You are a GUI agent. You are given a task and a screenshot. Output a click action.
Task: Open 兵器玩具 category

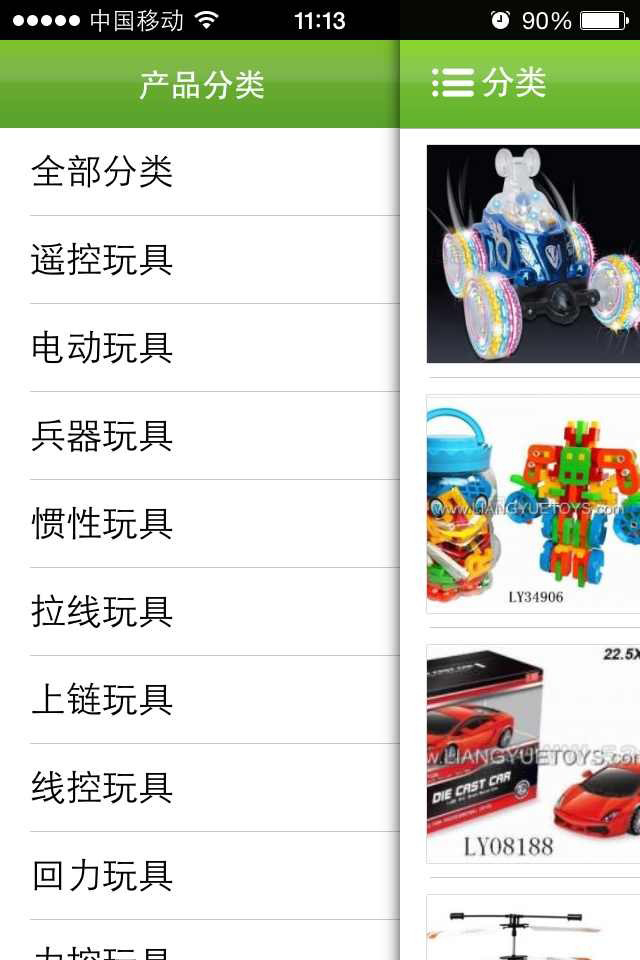[102, 436]
